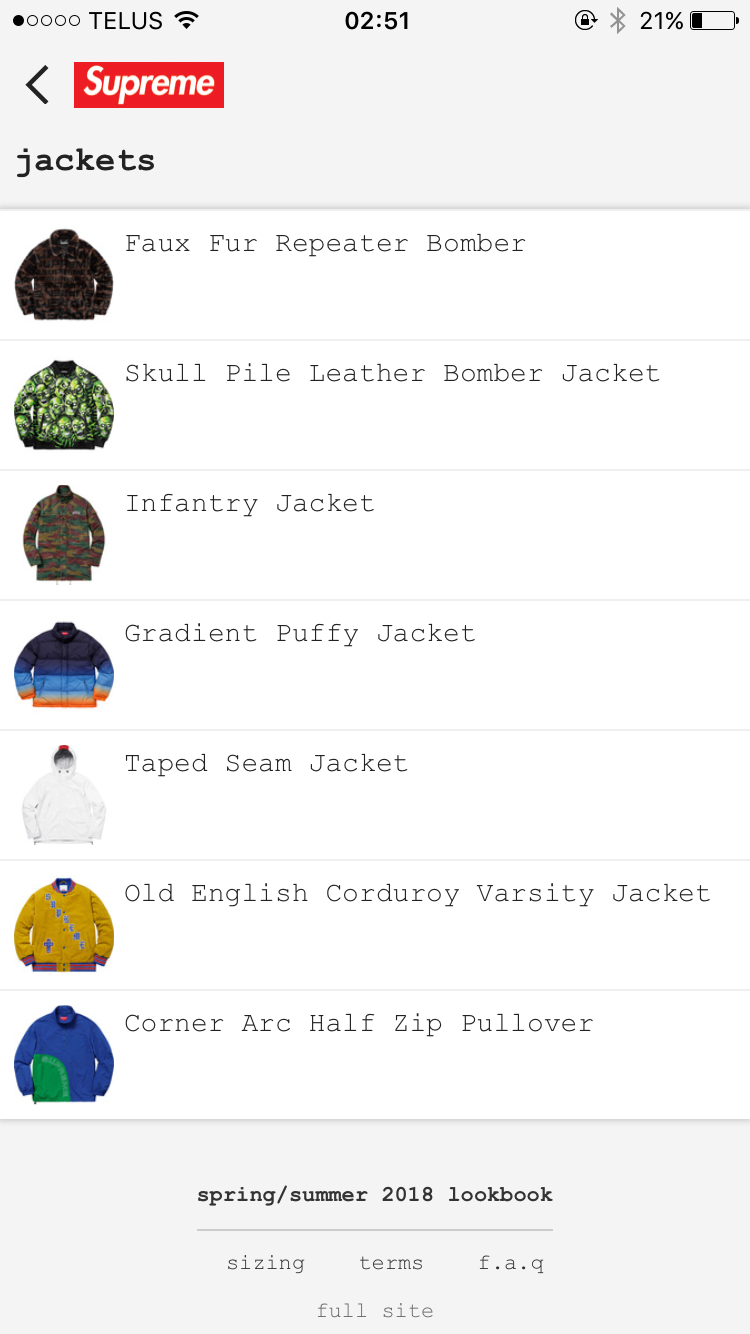Go back using the arrow icon
The width and height of the screenshot is (750, 1334).
pos(38,85)
